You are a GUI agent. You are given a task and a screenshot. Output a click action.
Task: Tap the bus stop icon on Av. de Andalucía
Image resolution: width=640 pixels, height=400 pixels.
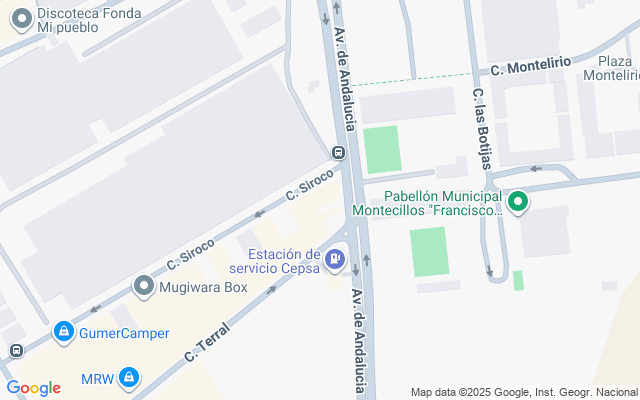tap(338, 153)
